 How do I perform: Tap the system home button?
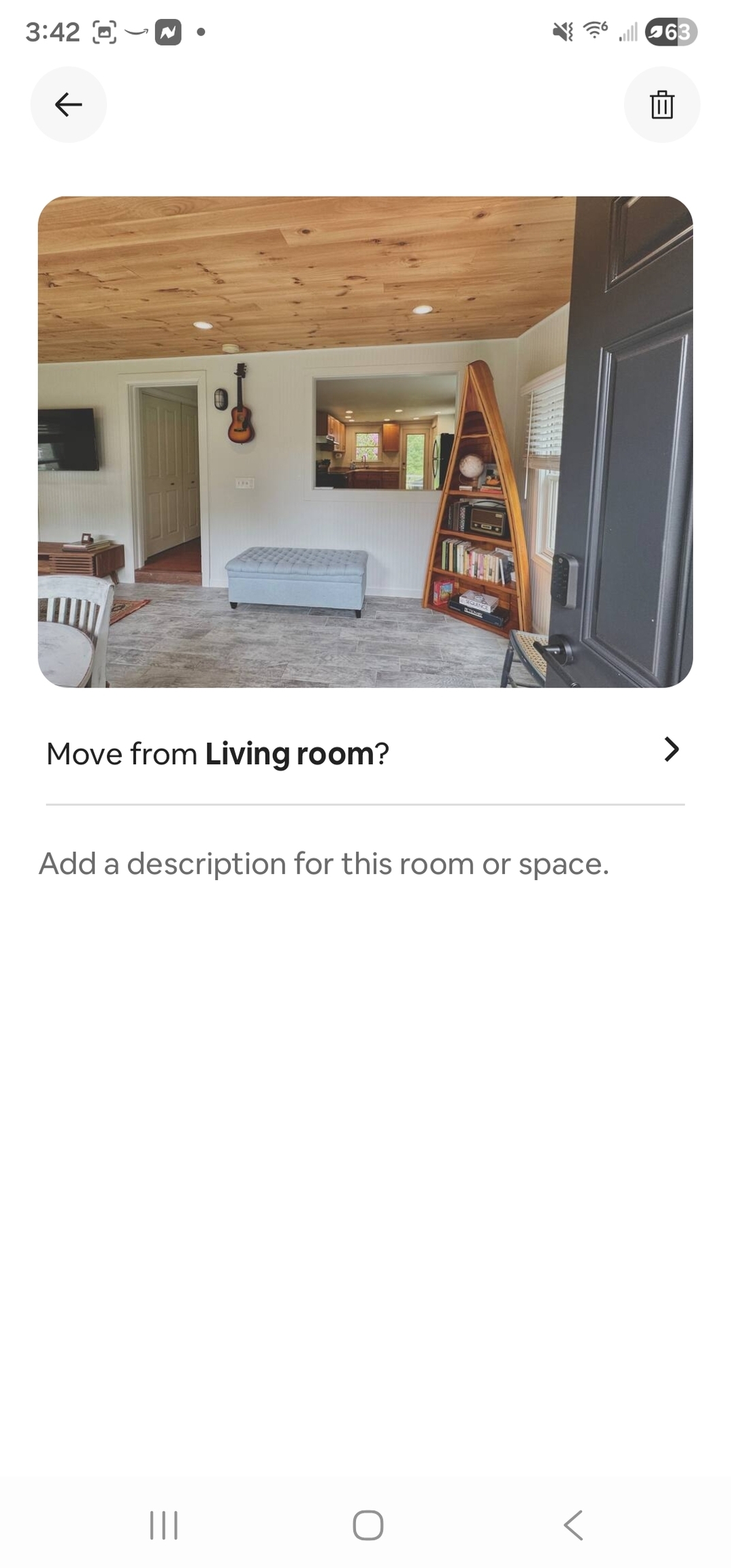pos(368,1524)
